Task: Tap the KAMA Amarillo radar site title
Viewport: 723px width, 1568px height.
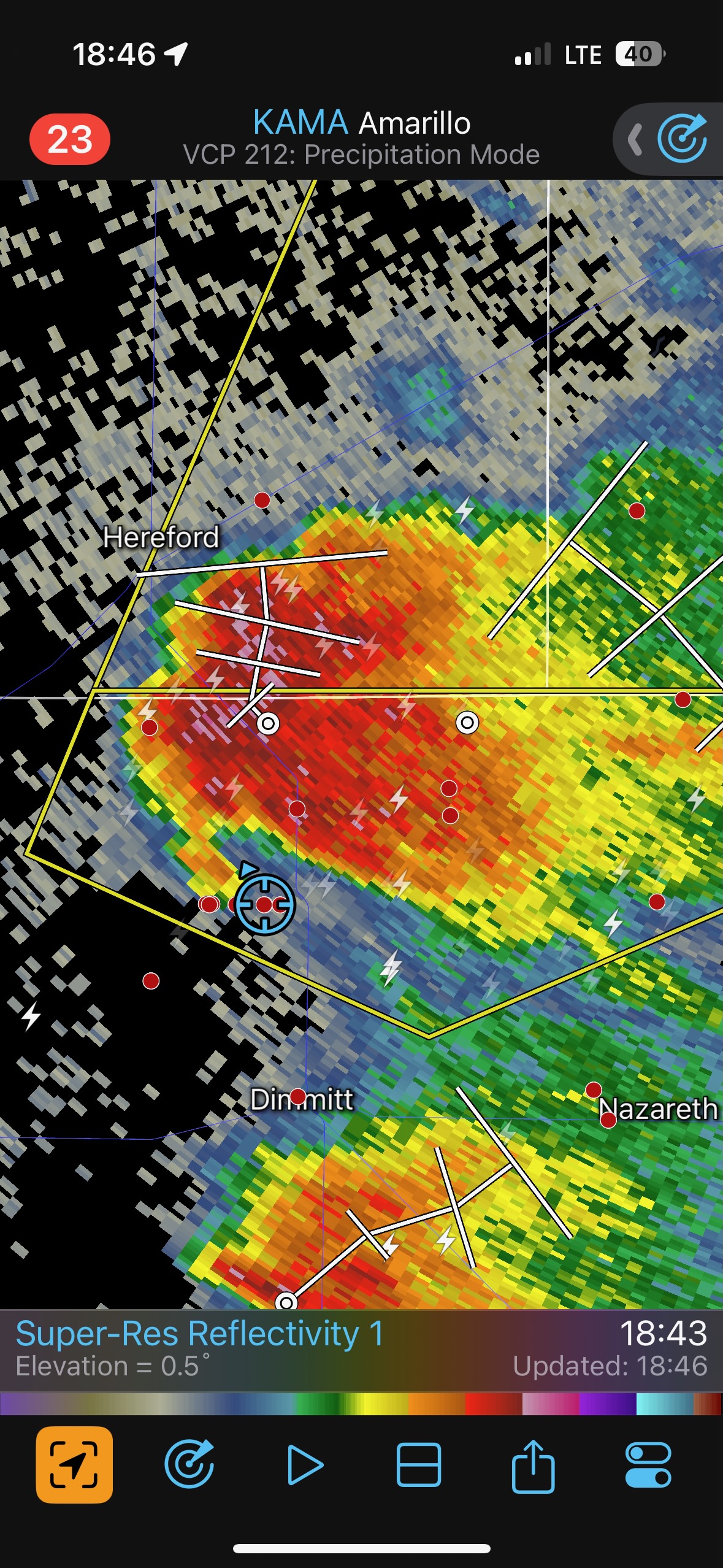Action: pos(361,123)
